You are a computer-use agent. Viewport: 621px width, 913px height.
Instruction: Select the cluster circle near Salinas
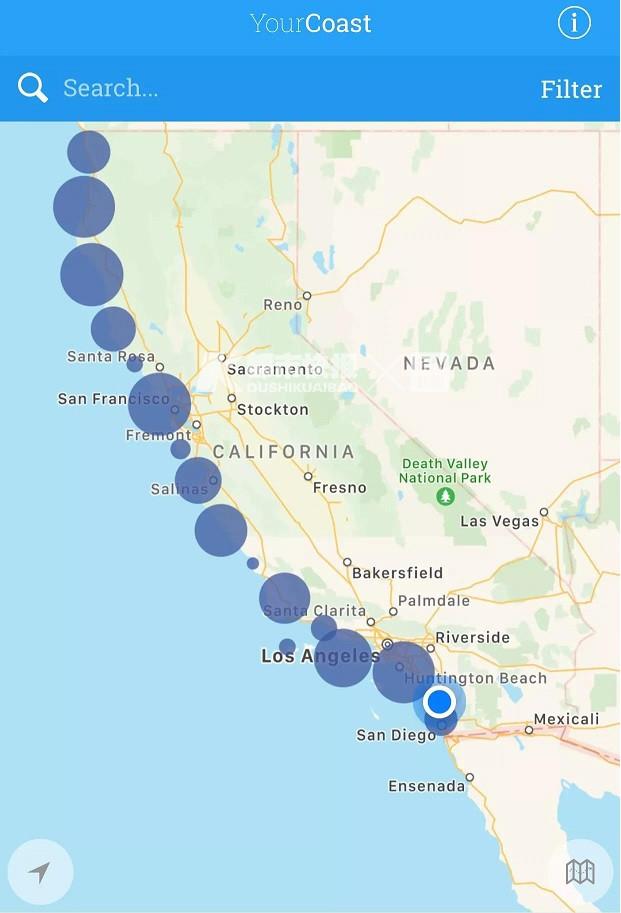pyautogui.click(x=198, y=480)
